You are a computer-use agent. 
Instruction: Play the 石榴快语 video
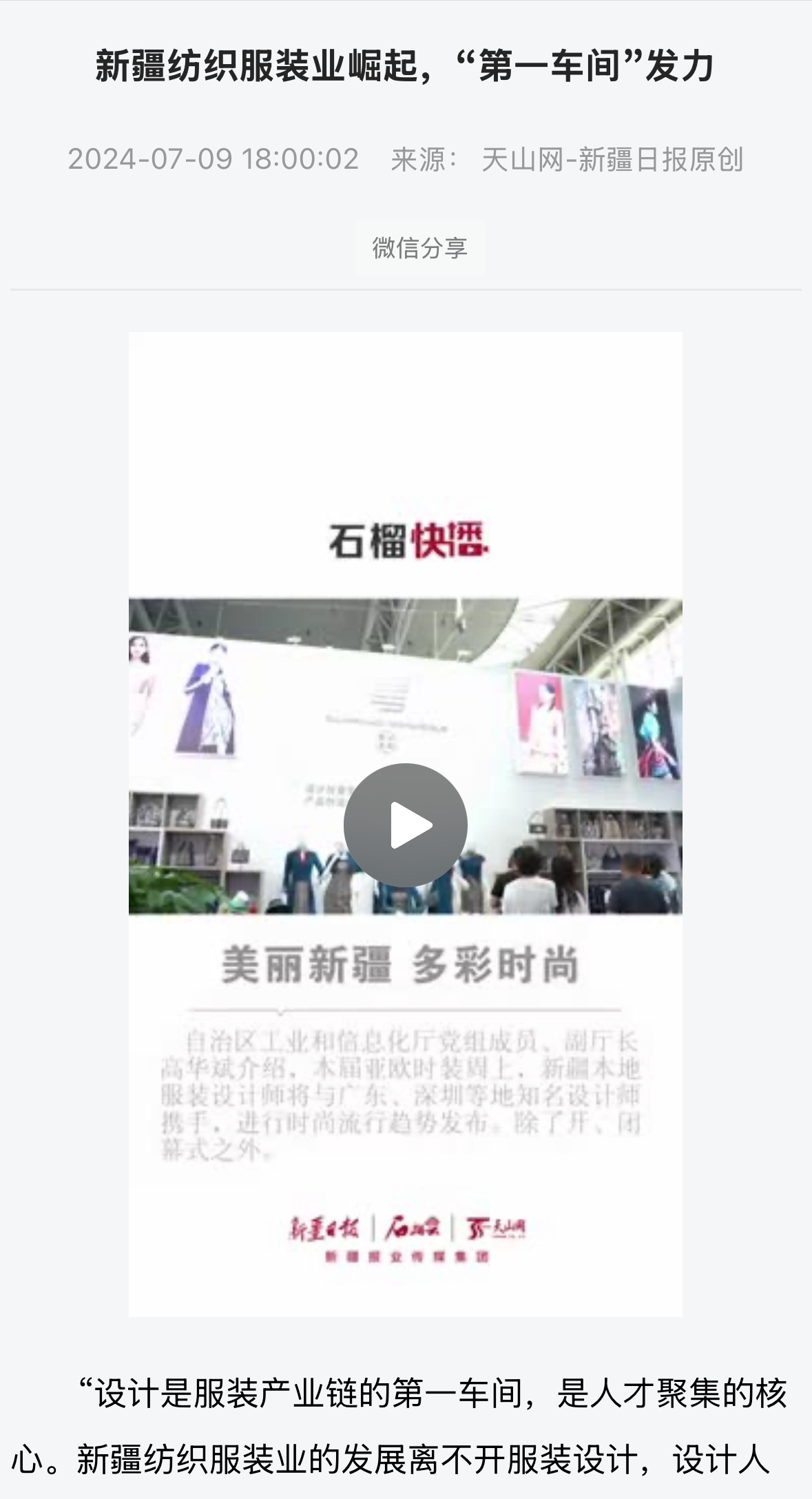(x=406, y=825)
